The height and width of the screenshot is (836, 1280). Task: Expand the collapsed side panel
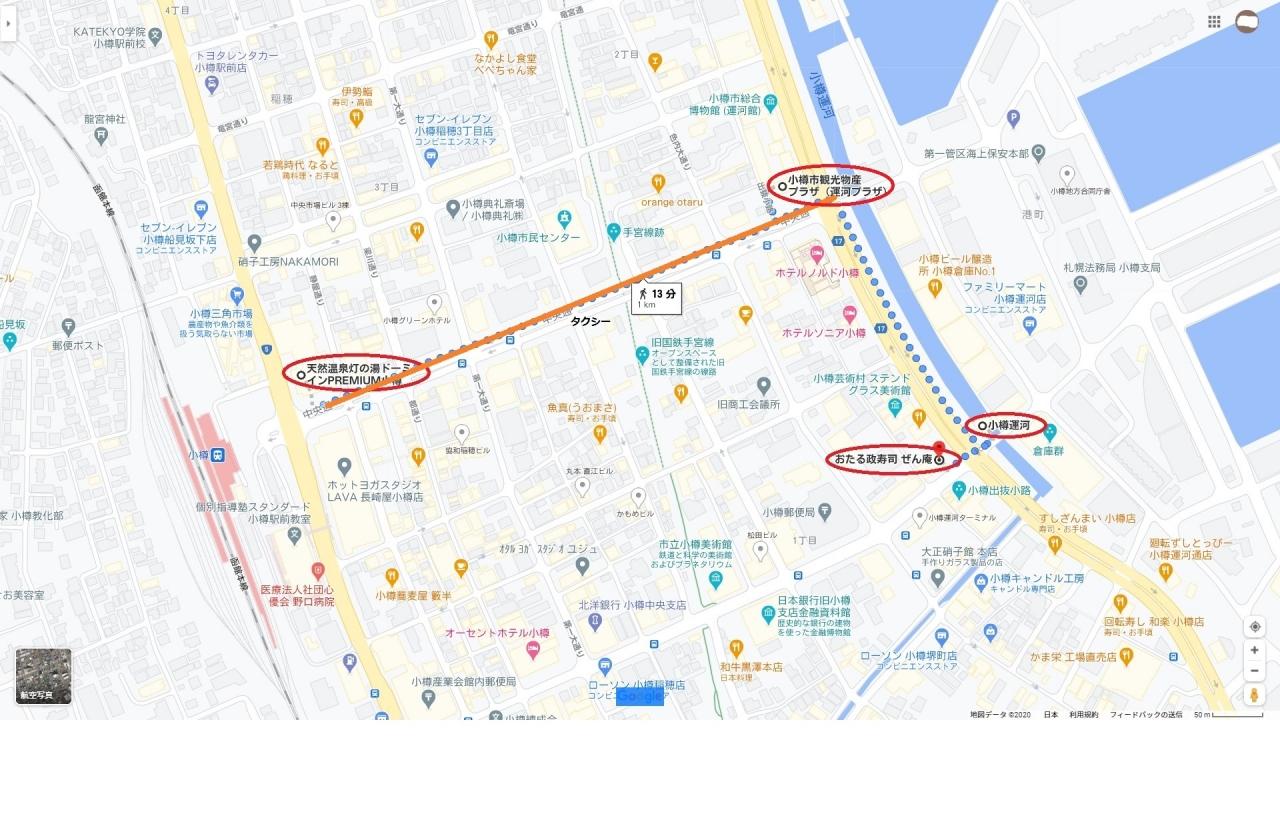[x=8, y=22]
